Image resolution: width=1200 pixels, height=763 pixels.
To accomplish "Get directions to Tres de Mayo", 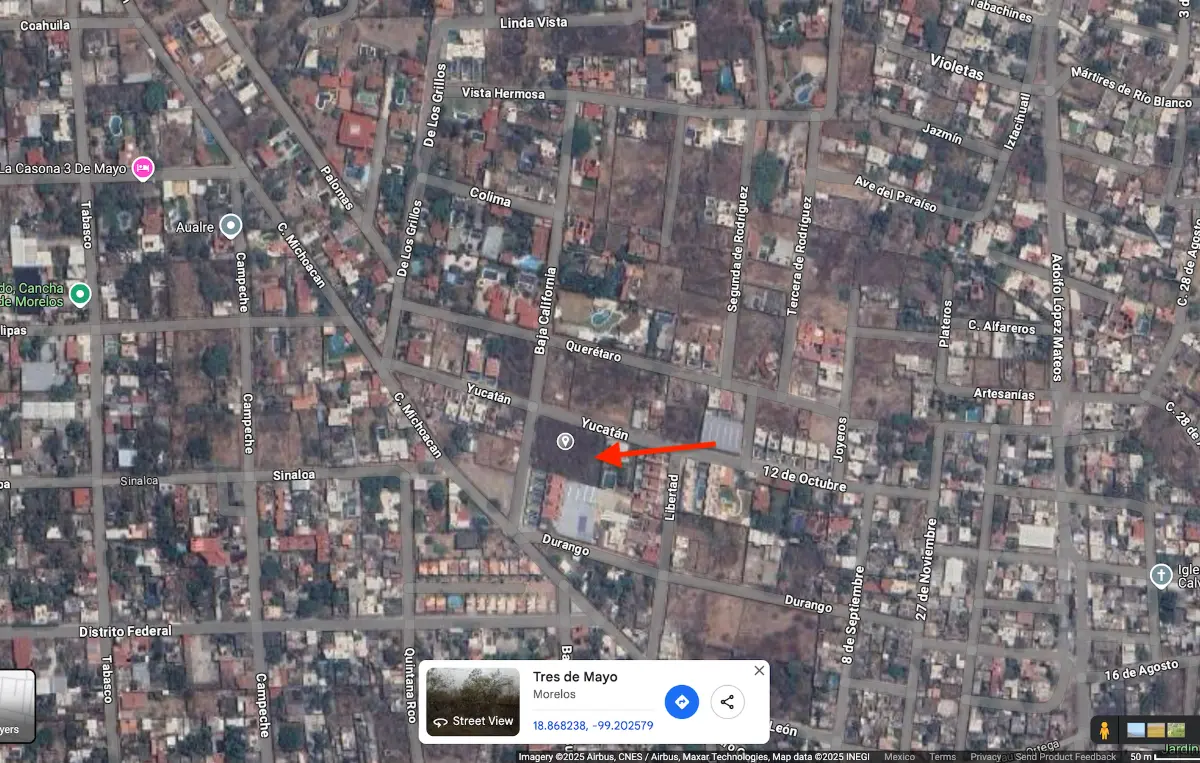I will coord(682,702).
